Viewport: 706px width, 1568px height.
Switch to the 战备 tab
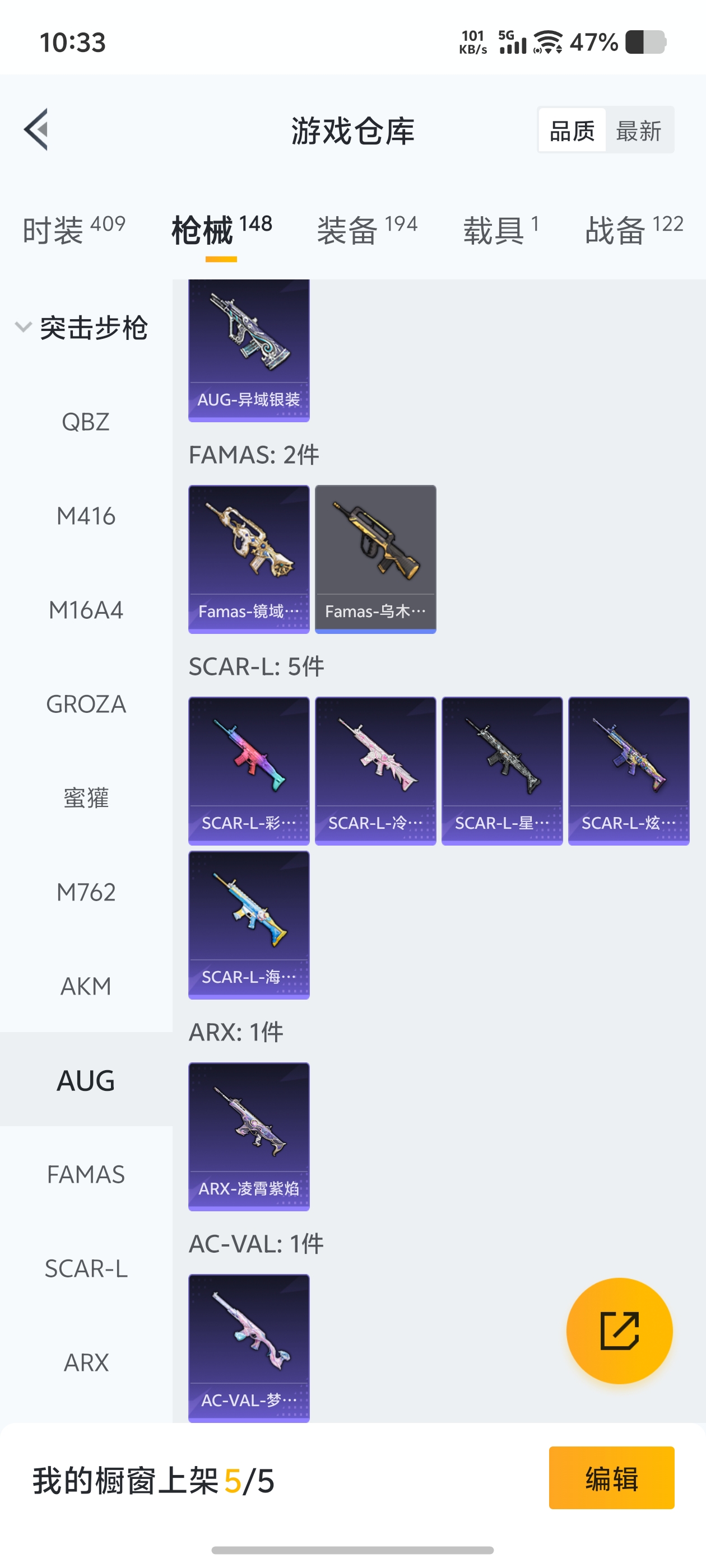point(633,230)
